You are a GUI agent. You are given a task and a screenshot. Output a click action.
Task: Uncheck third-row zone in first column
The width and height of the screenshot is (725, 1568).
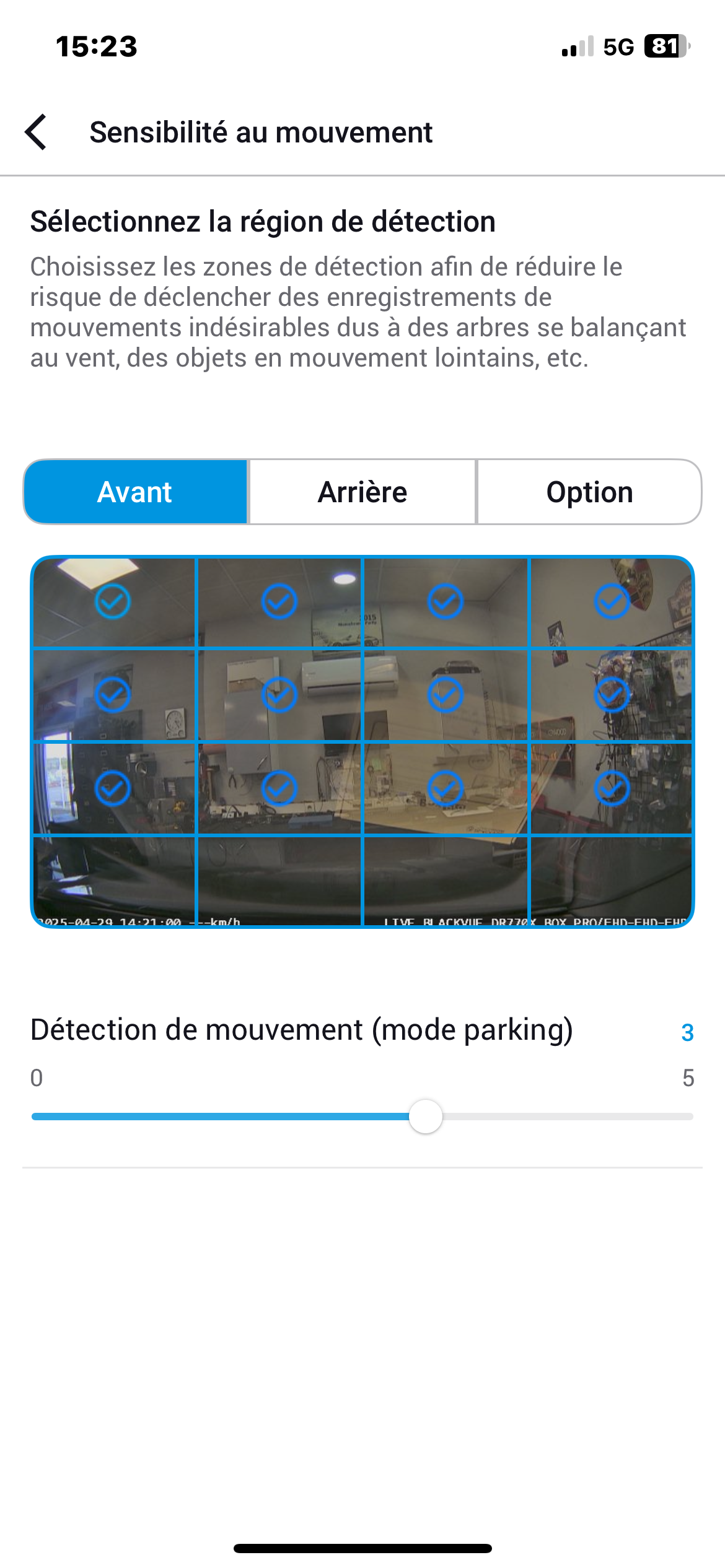pos(113,788)
